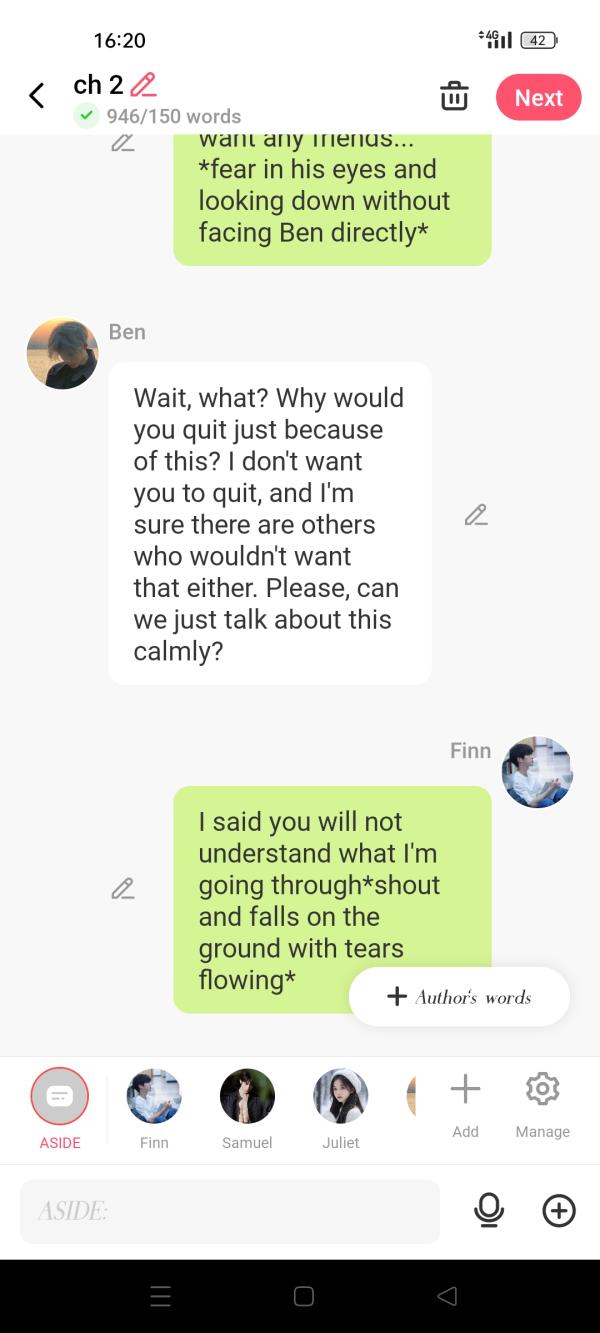Edit the chapter title ch 2

click(143, 84)
